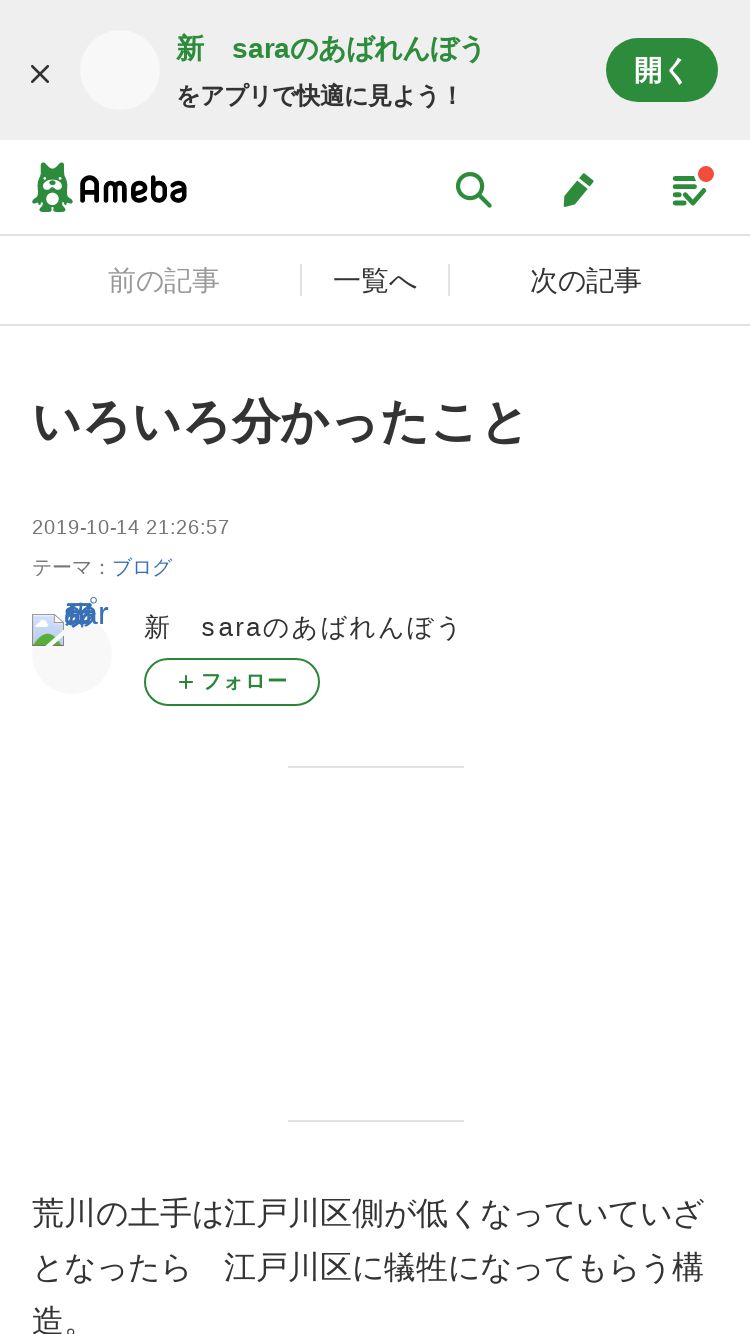750x1334 pixels.
Task: Write a new blog post with the pencil icon
Action: (x=578, y=189)
